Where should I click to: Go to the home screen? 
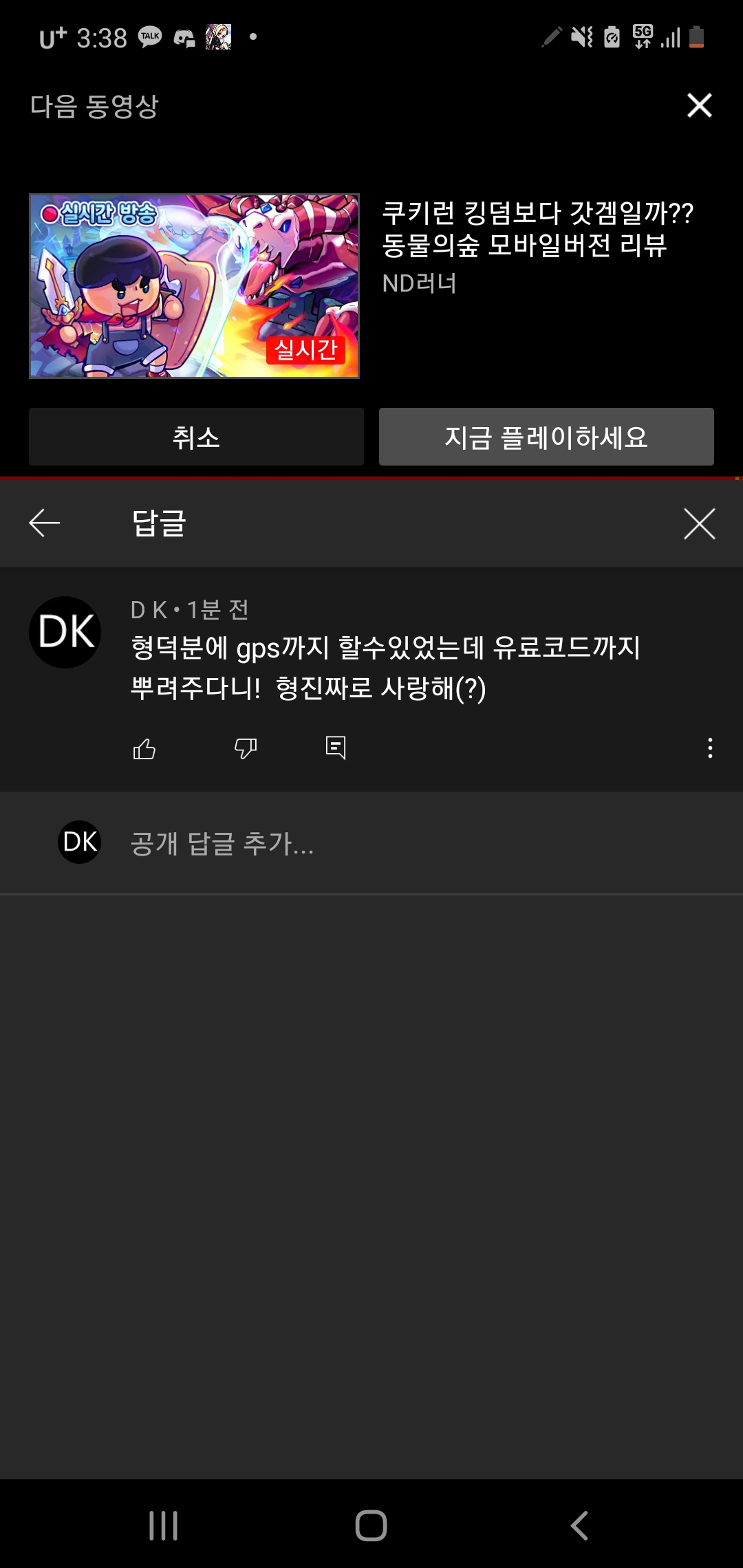tap(371, 1525)
